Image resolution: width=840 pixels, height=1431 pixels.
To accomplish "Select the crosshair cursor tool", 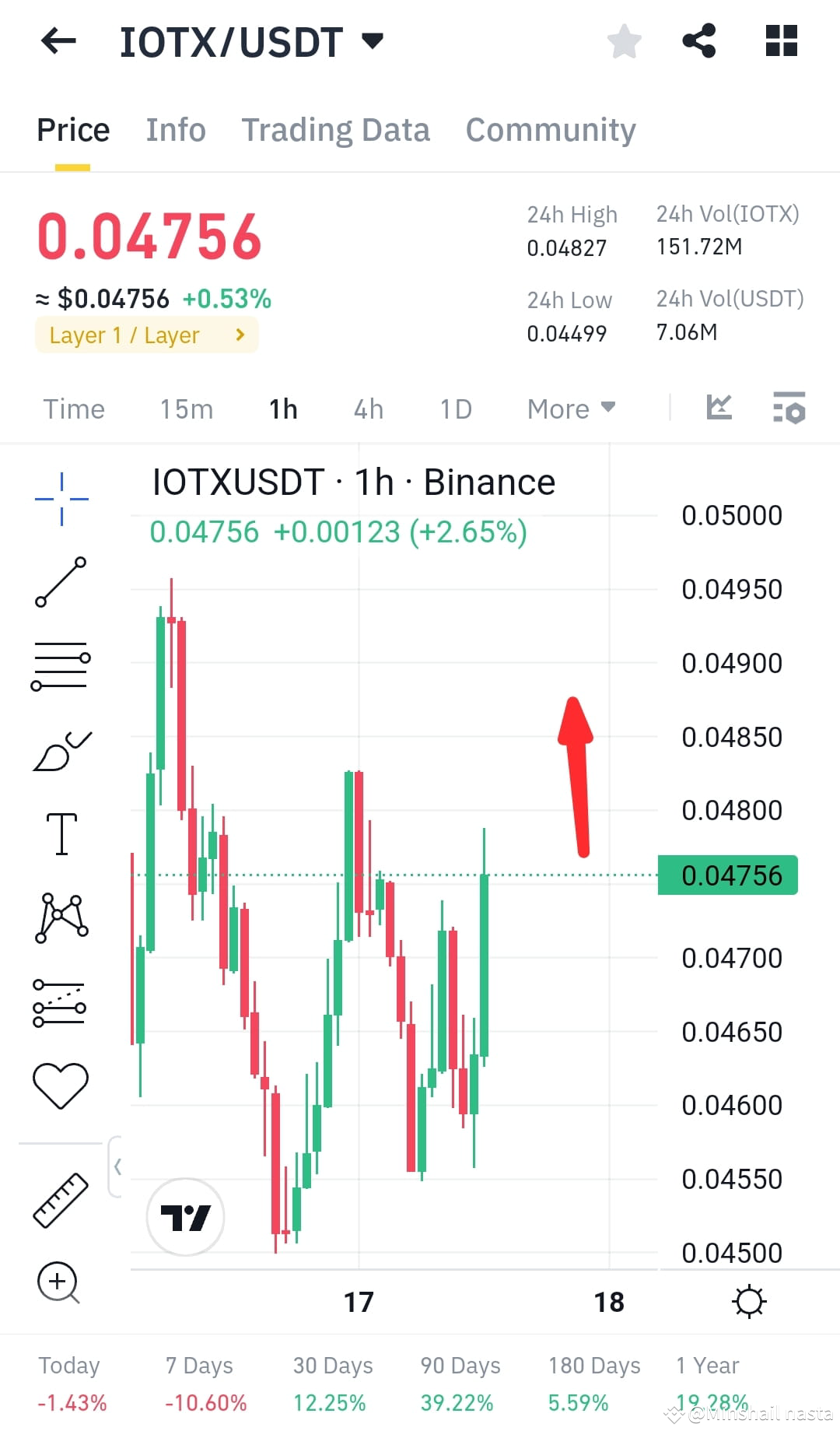I will (60, 498).
